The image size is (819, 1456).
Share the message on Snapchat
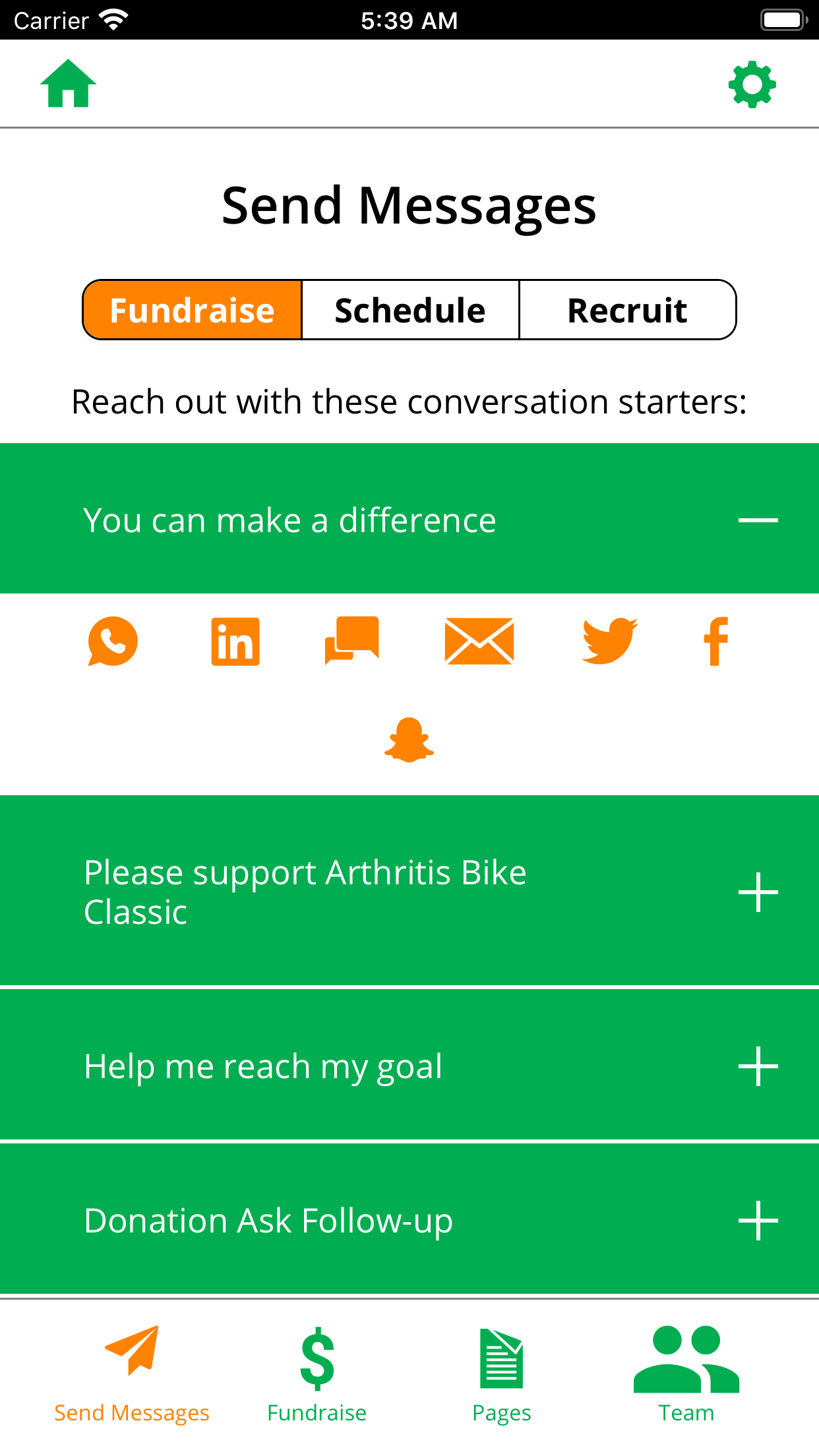[409, 740]
